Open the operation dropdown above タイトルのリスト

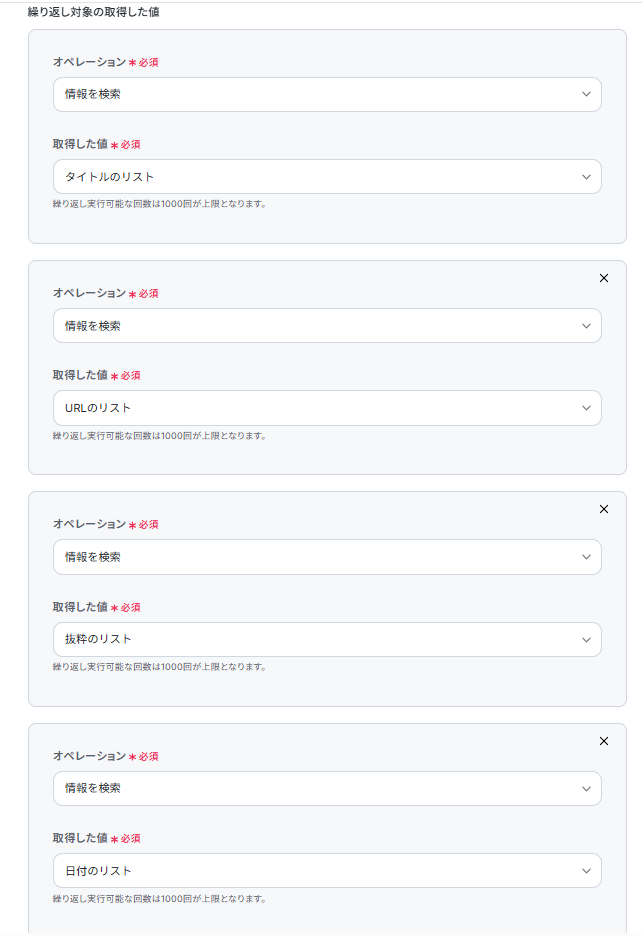pyautogui.click(x=327, y=94)
